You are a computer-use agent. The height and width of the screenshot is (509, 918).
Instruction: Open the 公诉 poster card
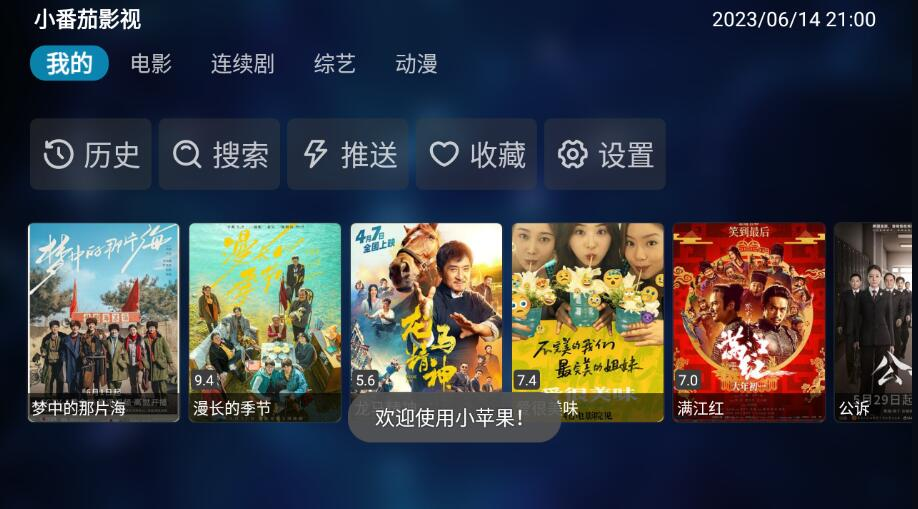[x=875, y=320]
